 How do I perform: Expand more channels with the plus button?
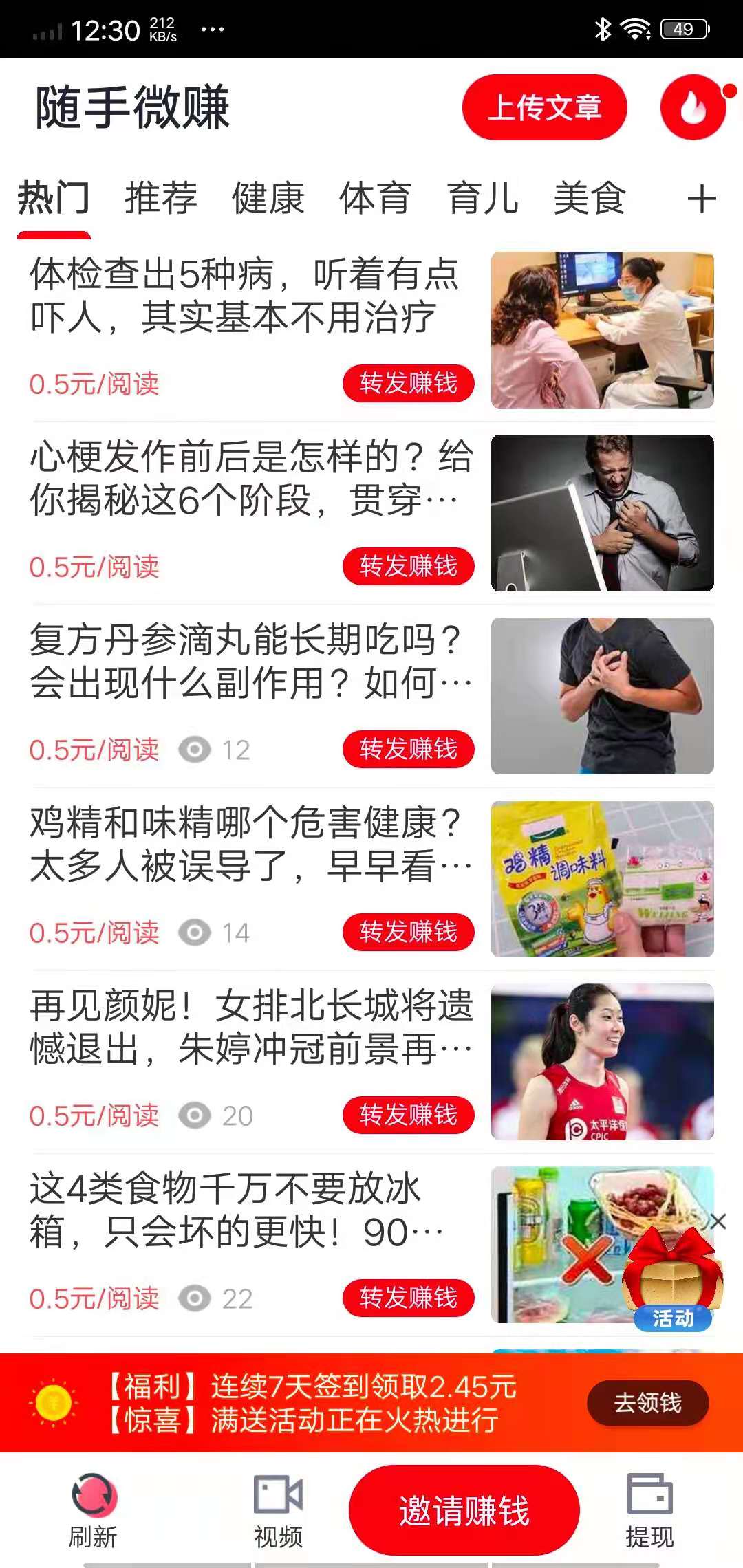tap(702, 199)
